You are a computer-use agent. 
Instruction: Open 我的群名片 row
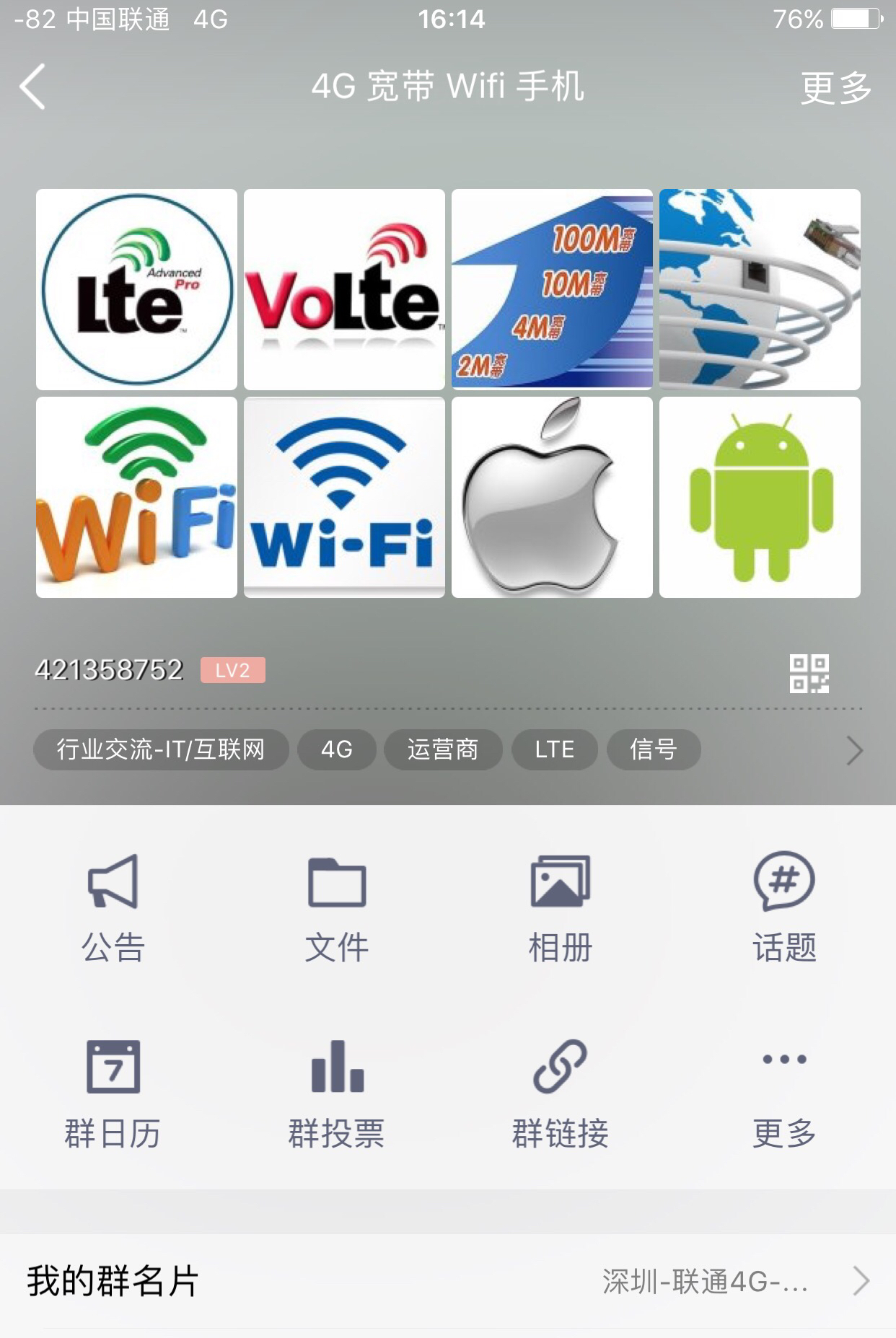point(448,1281)
